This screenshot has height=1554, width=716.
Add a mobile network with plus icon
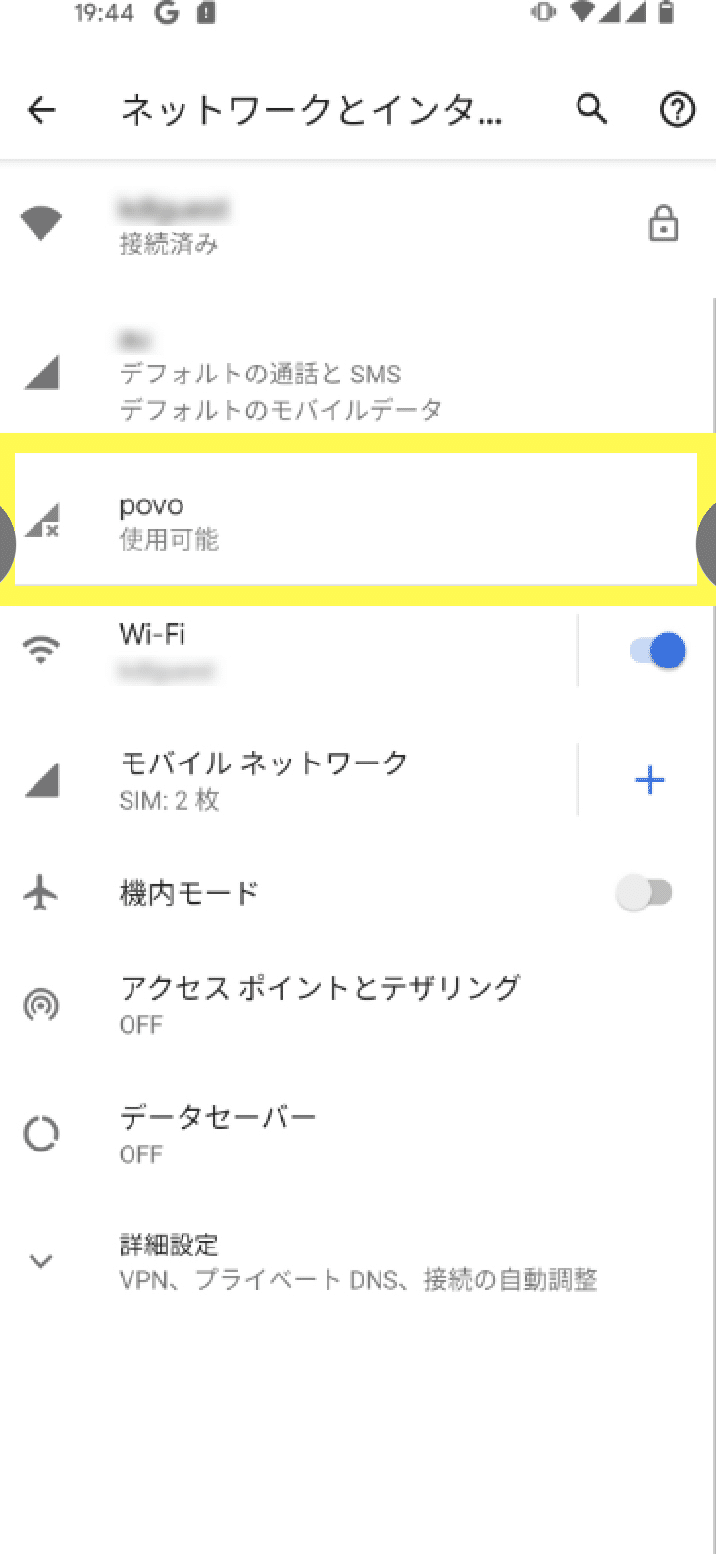tap(650, 780)
